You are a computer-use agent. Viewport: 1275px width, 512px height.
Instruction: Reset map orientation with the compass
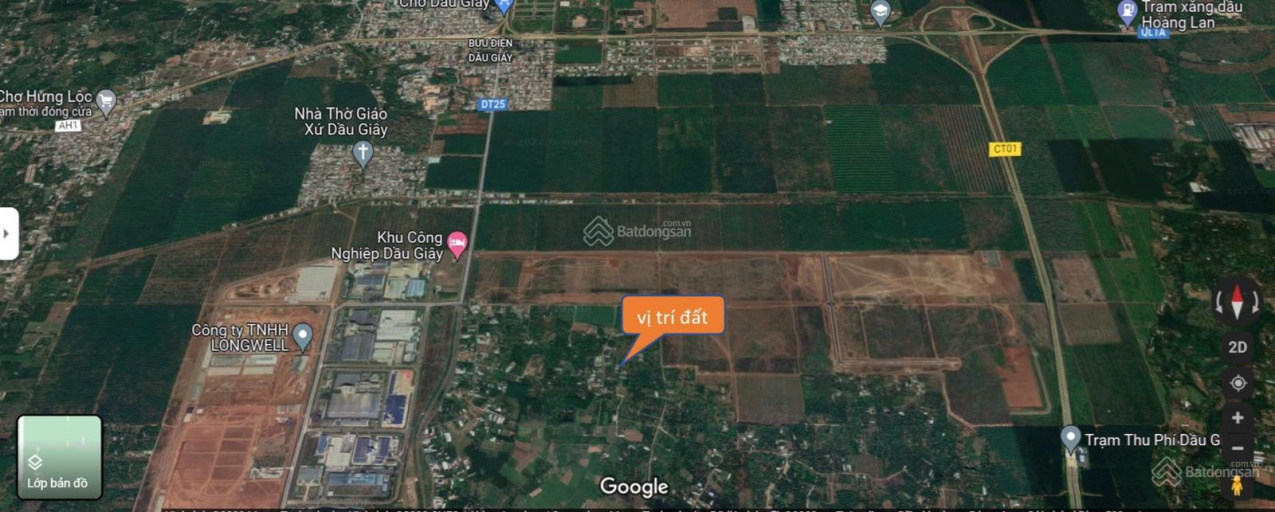point(1238,302)
